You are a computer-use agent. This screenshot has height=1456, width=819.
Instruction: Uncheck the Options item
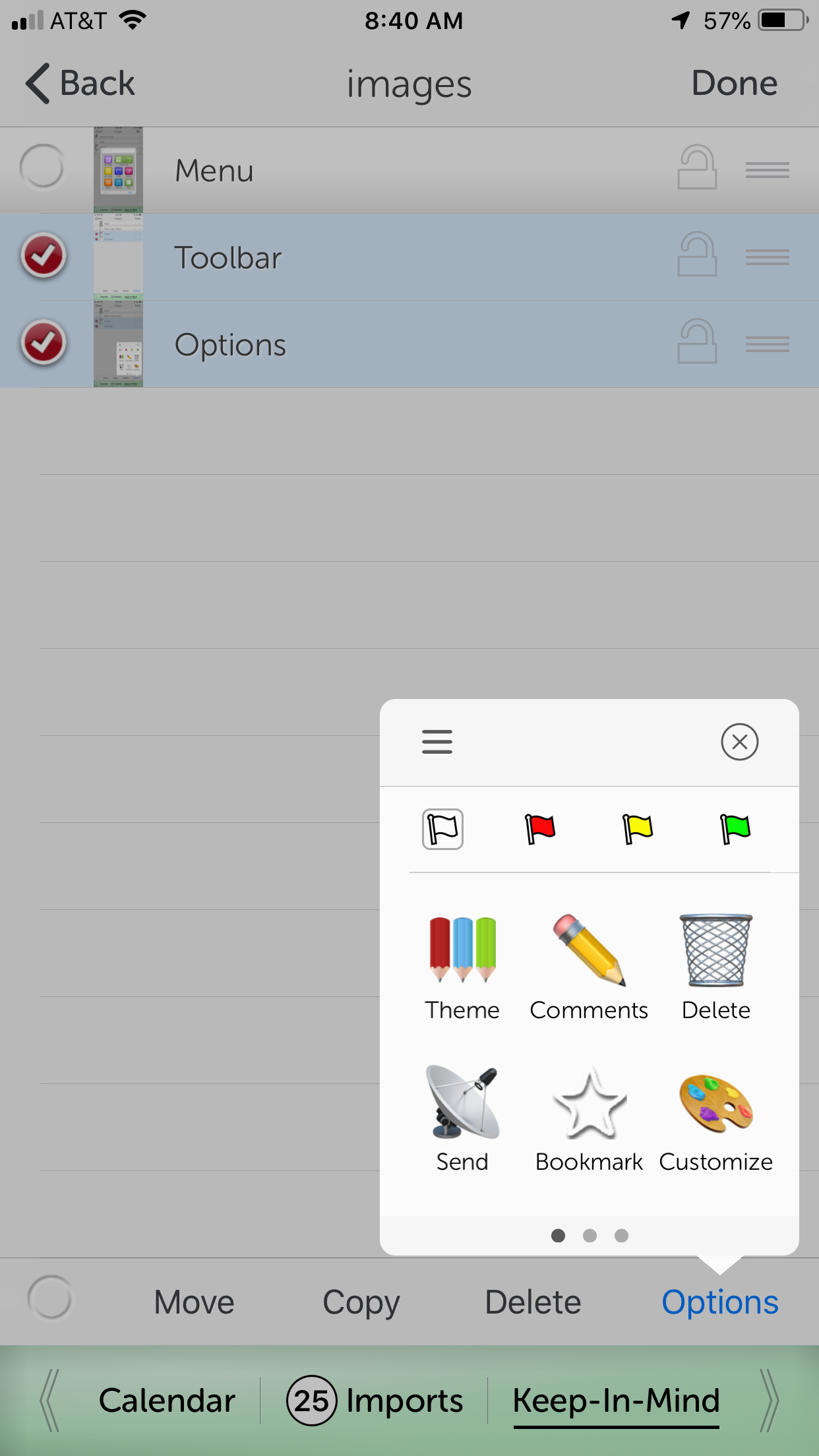coord(44,342)
